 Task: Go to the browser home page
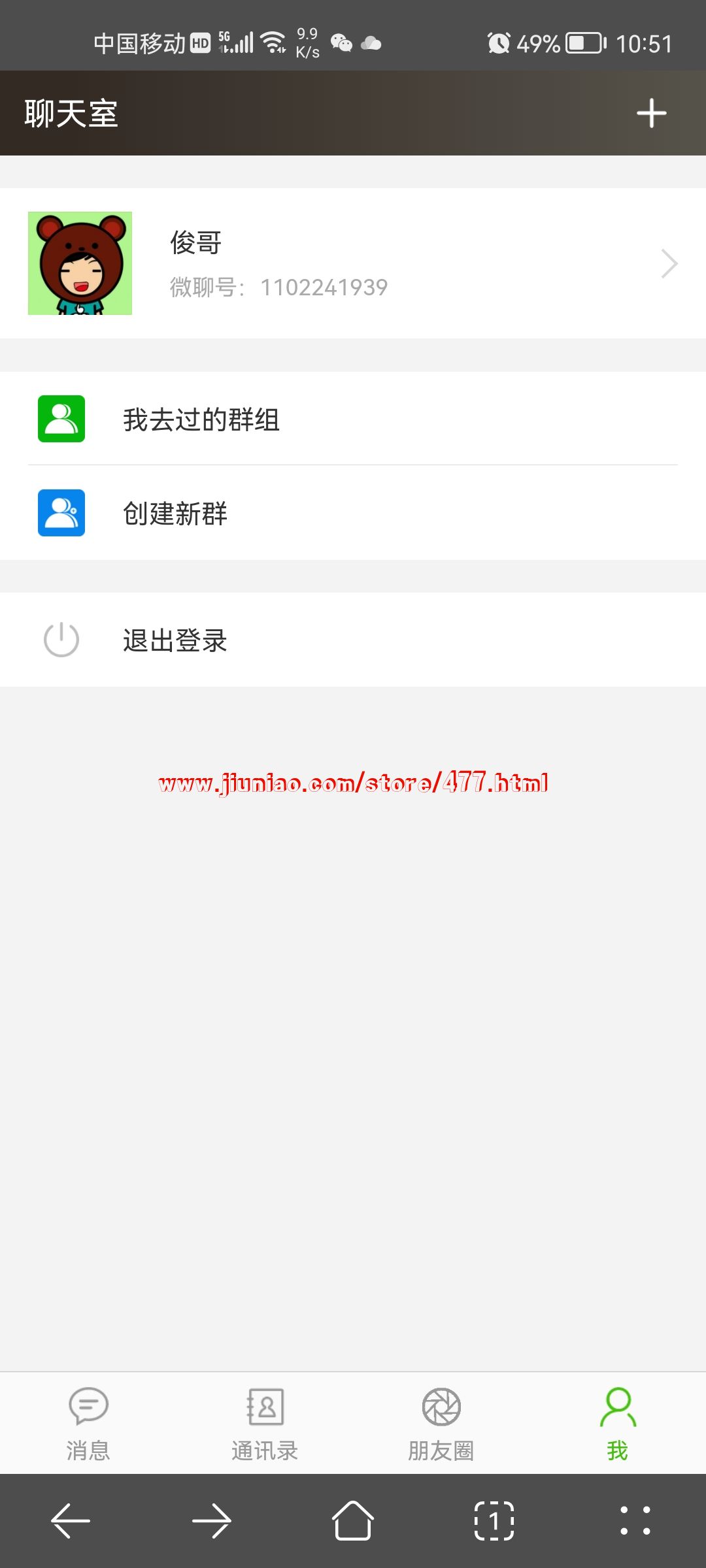pos(353,1521)
